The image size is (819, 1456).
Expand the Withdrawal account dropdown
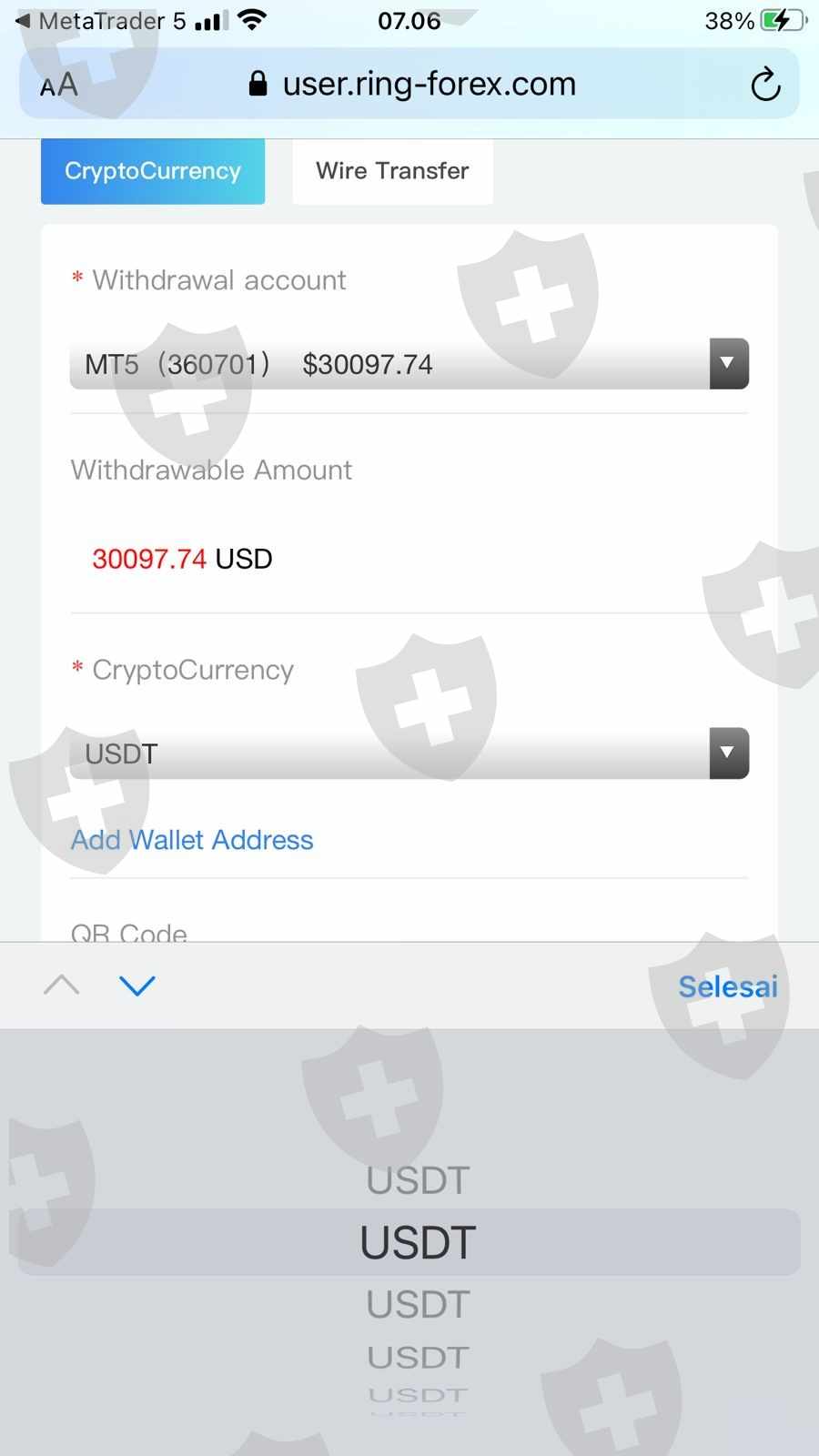[409, 364]
